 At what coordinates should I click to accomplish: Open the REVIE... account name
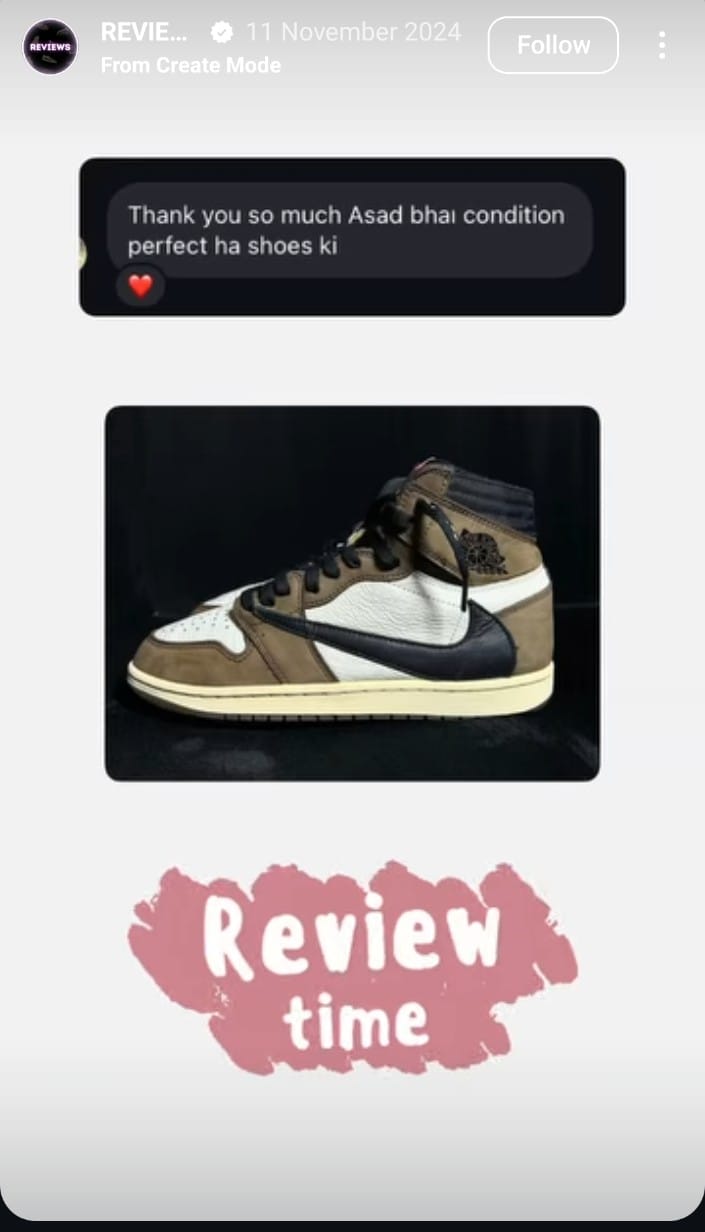pos(144,32)
